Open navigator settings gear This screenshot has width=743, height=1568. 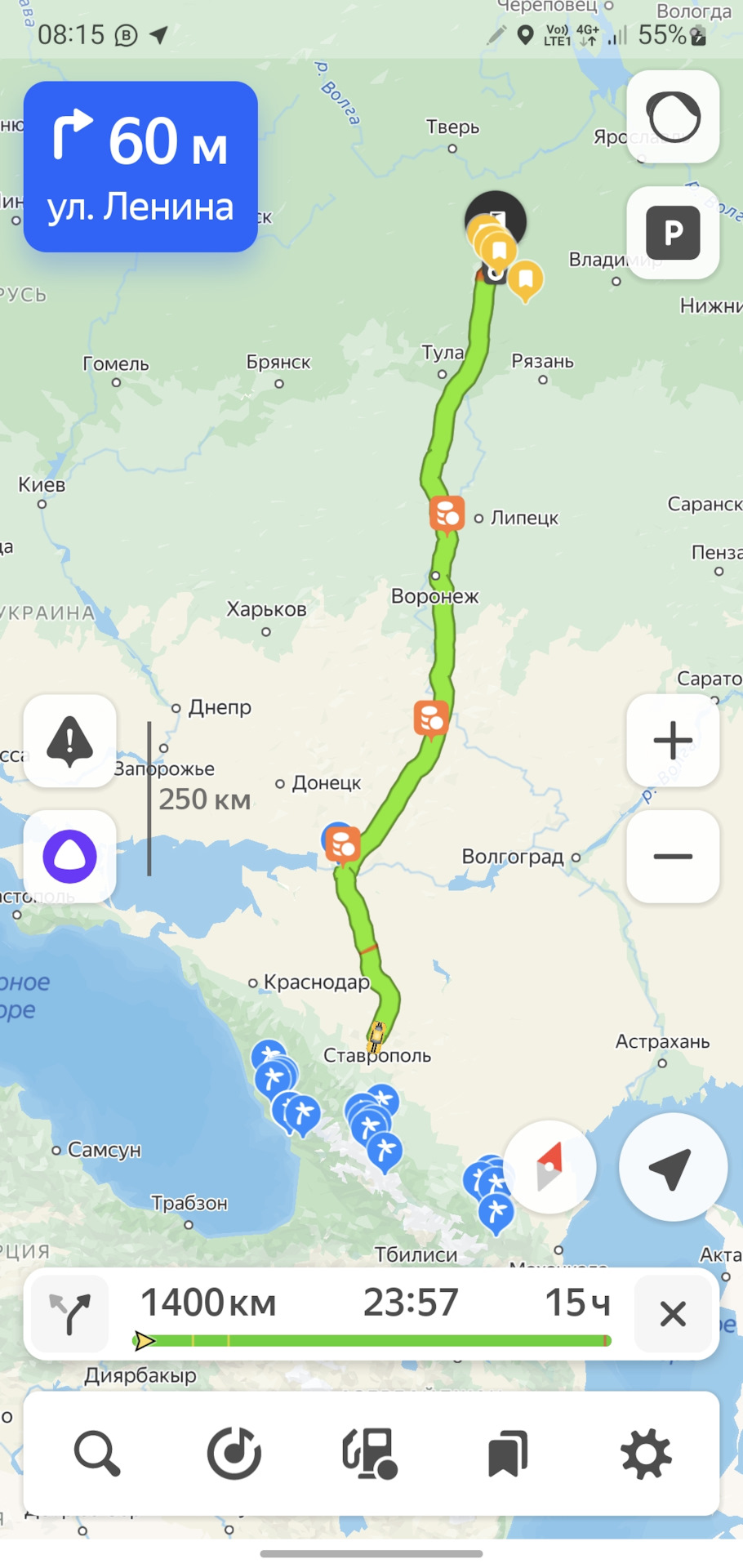[x=646, y=1454]
